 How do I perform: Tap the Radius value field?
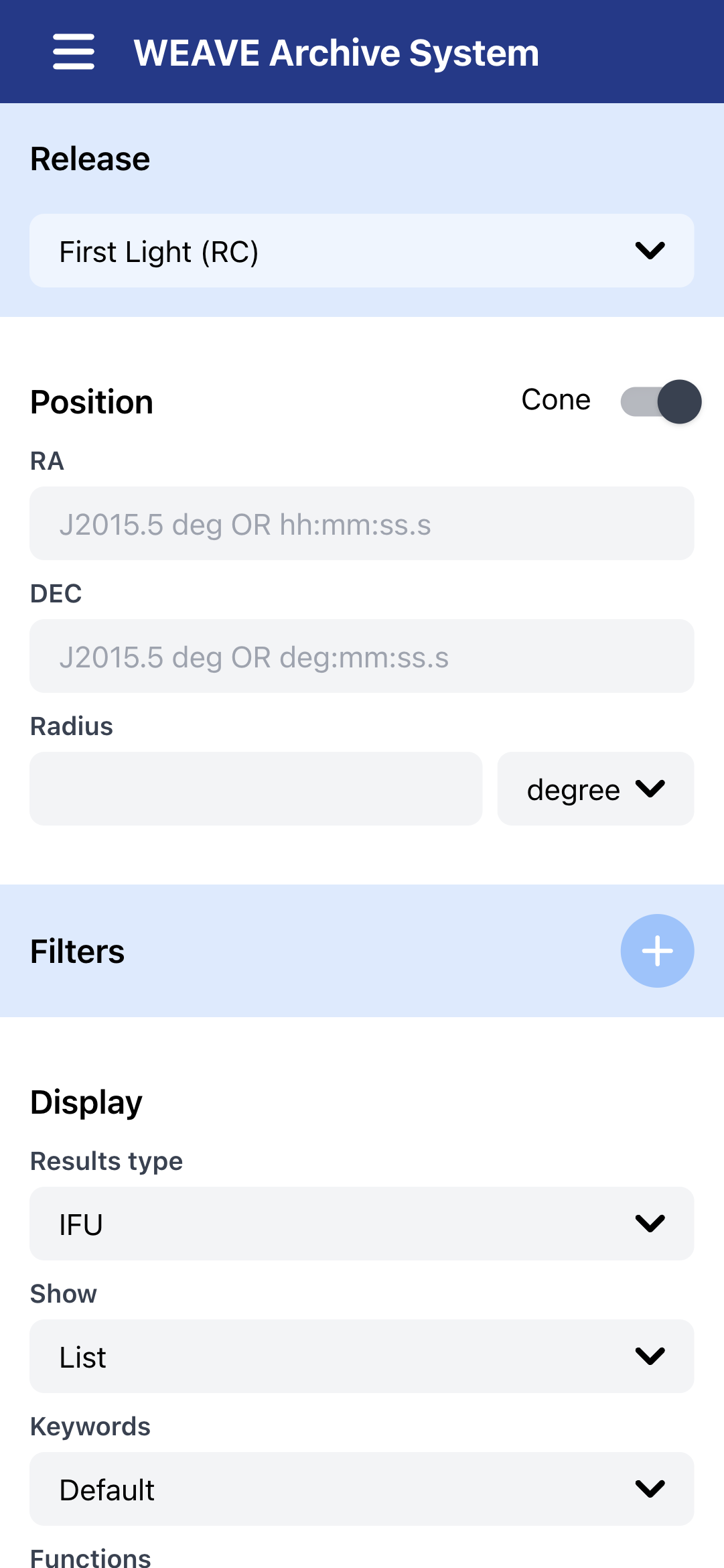pos(256,789)
